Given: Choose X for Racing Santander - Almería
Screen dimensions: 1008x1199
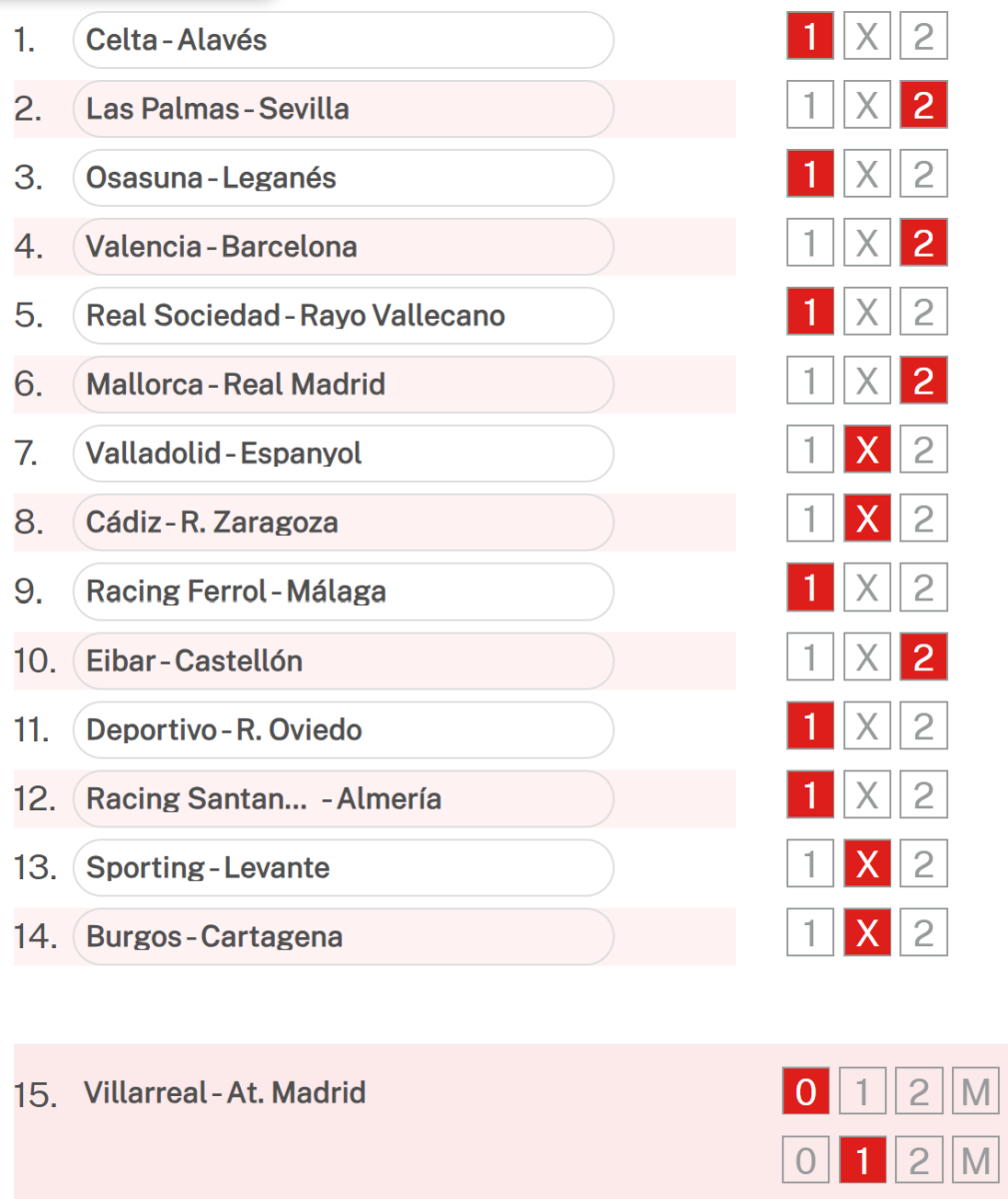Looking at the screenshot, I should coord(866,795).
